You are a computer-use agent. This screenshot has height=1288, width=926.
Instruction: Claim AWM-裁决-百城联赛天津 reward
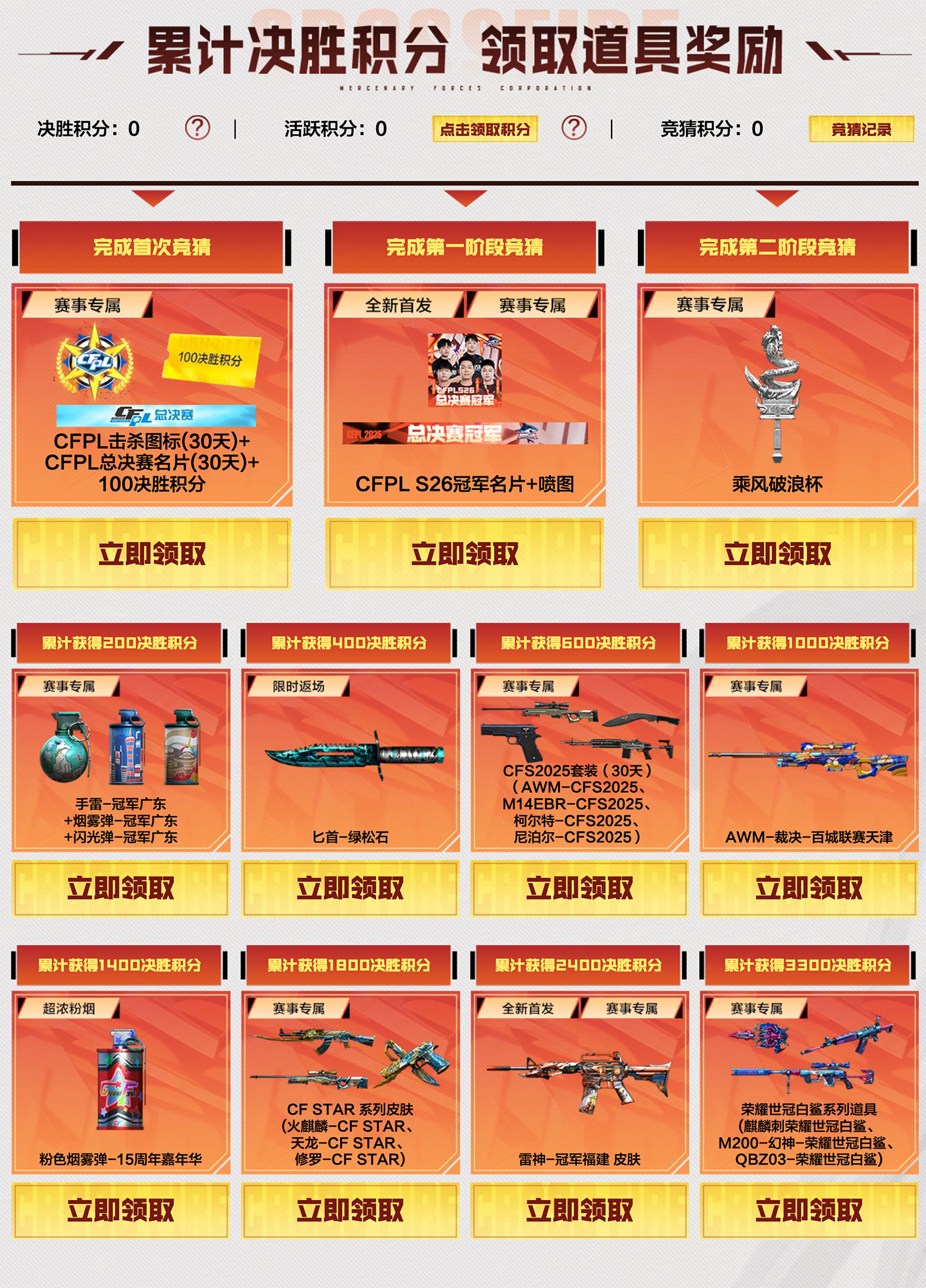809,889
